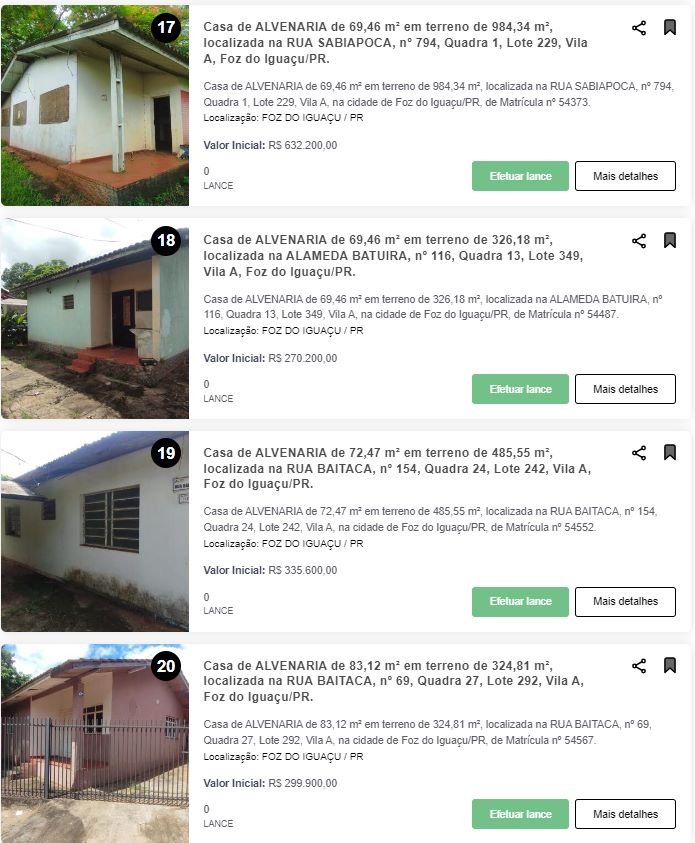The height and width of the screenshot is (843, 695).
Task: Select Efetuar lance for lot 19
Action: 520,601
